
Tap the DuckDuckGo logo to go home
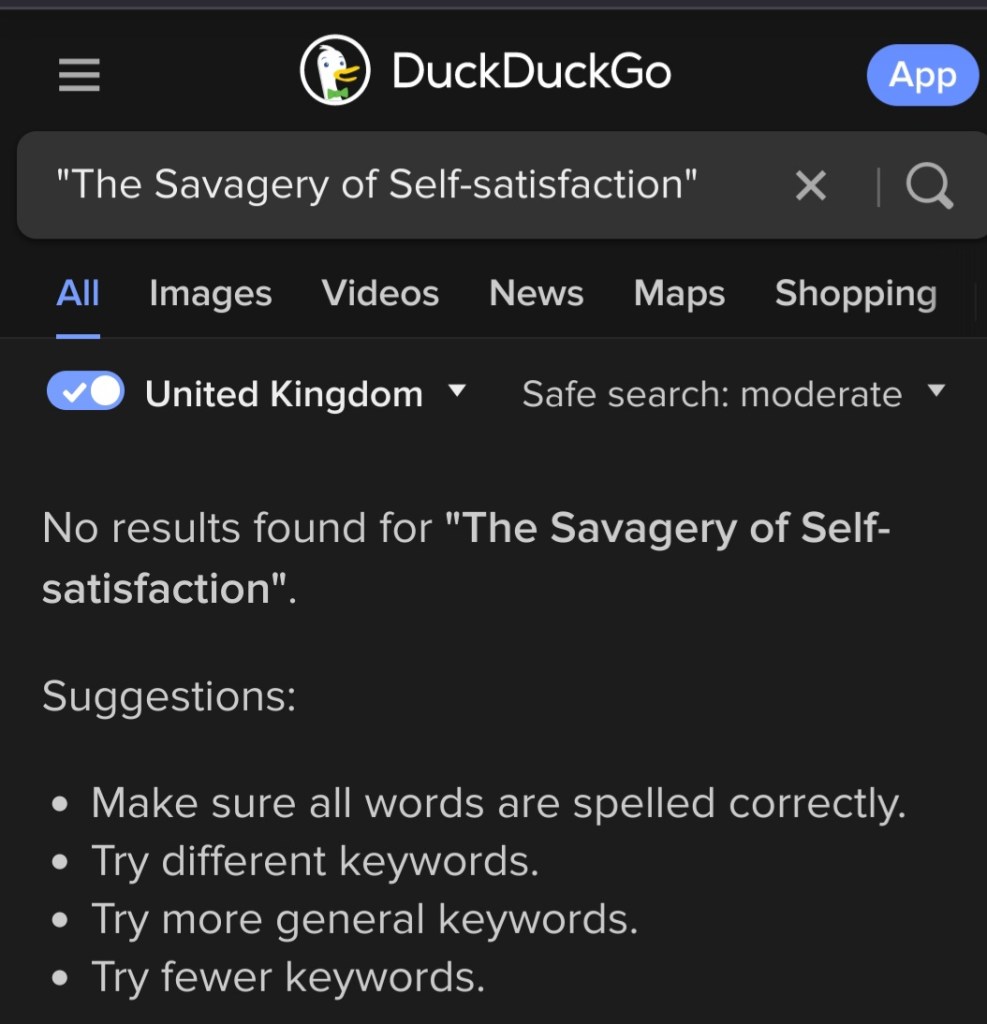tap(486, 72)
